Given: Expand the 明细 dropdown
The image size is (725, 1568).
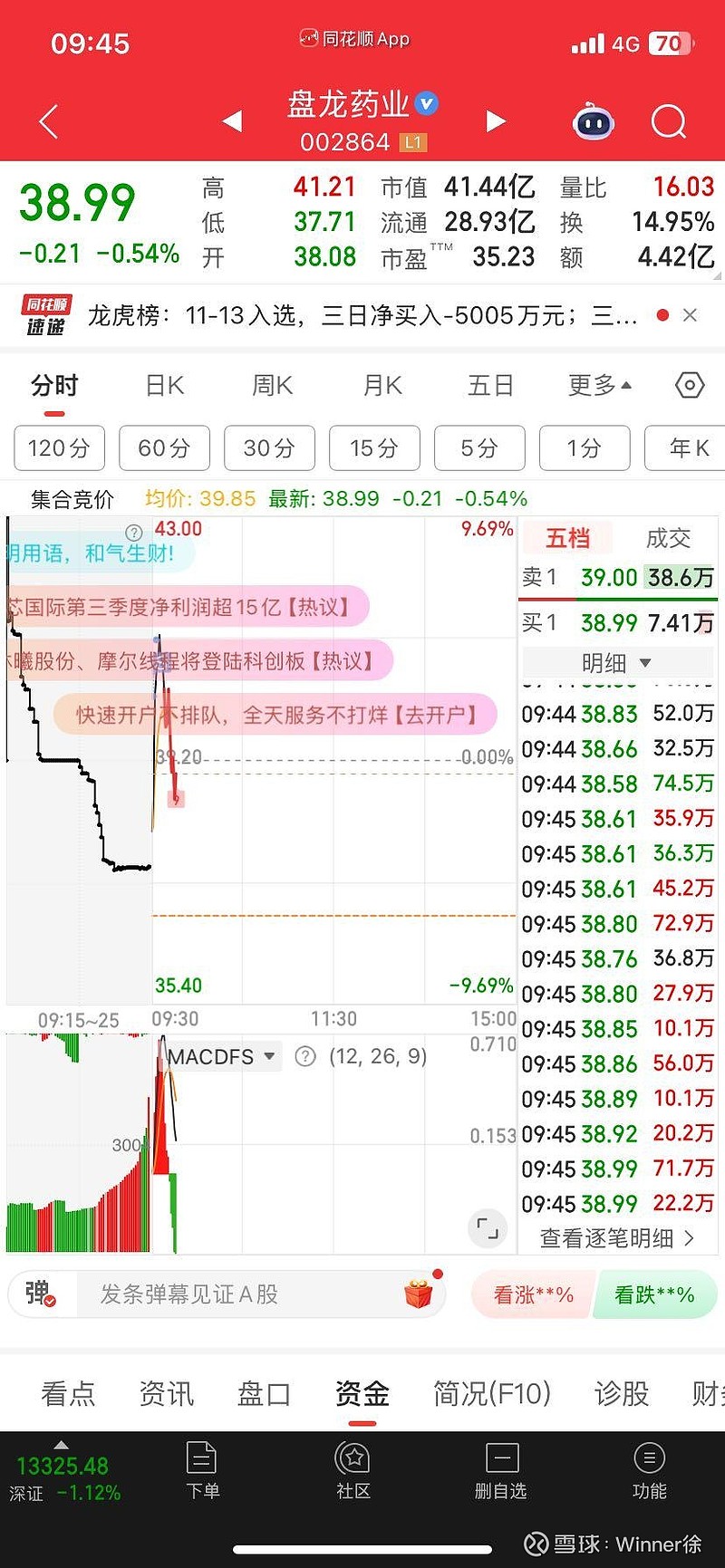Looking at the screenshot, I should pos(617,663).
